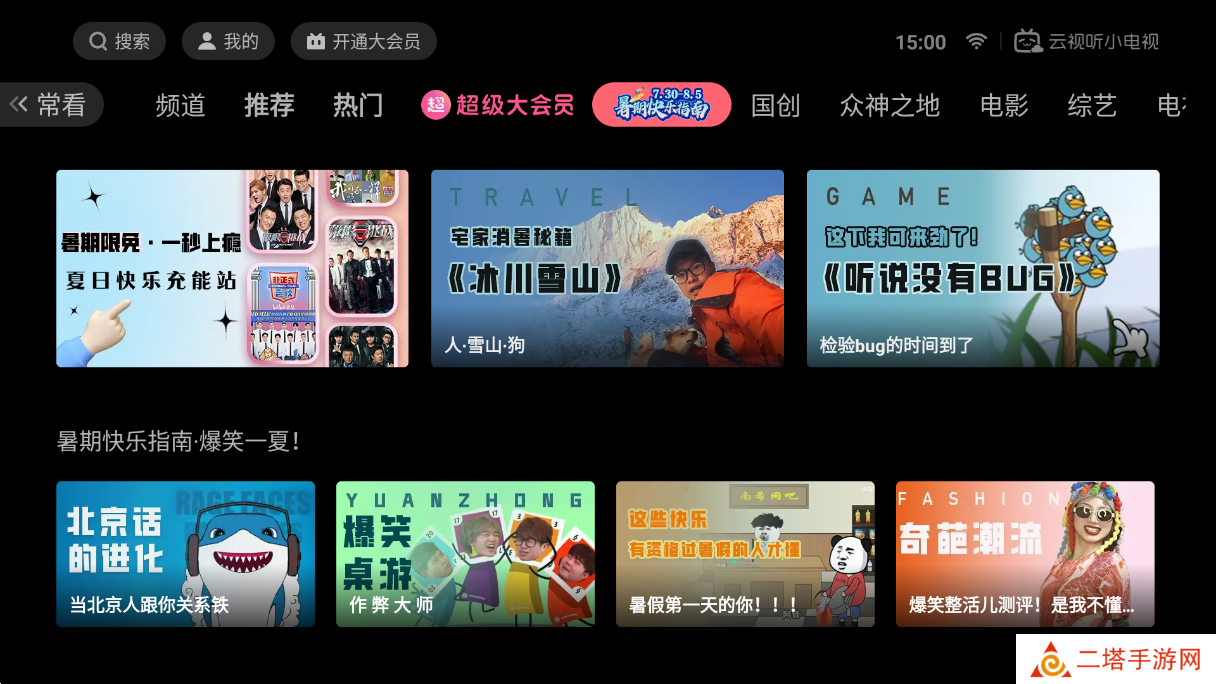Image resolution: width=1216 pixels, height=684 pixels.
Task: Open the 搜索 search button
Action: coord(119,41)
